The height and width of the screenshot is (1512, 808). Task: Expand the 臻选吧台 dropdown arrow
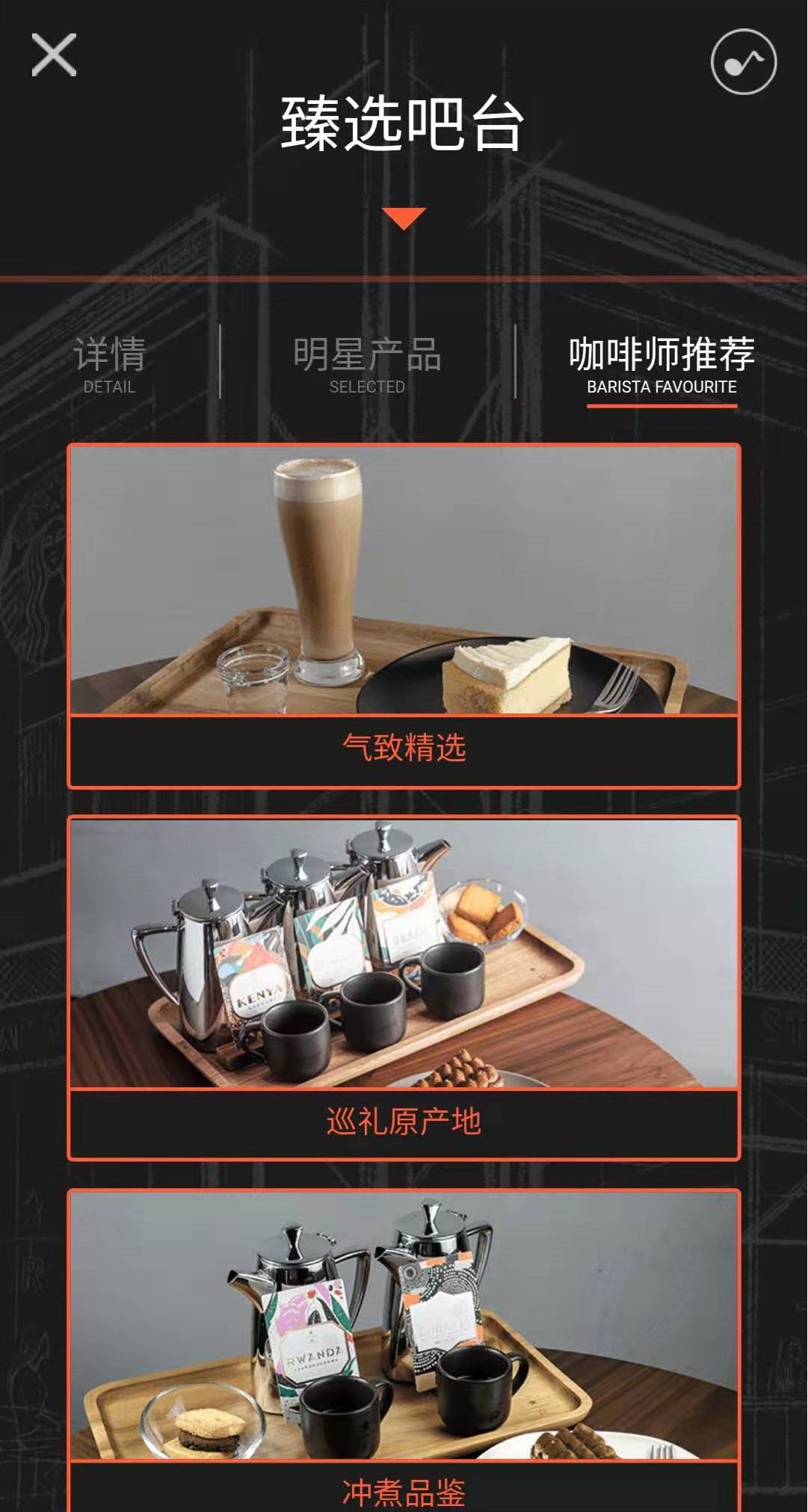click(x=404, y=218)
